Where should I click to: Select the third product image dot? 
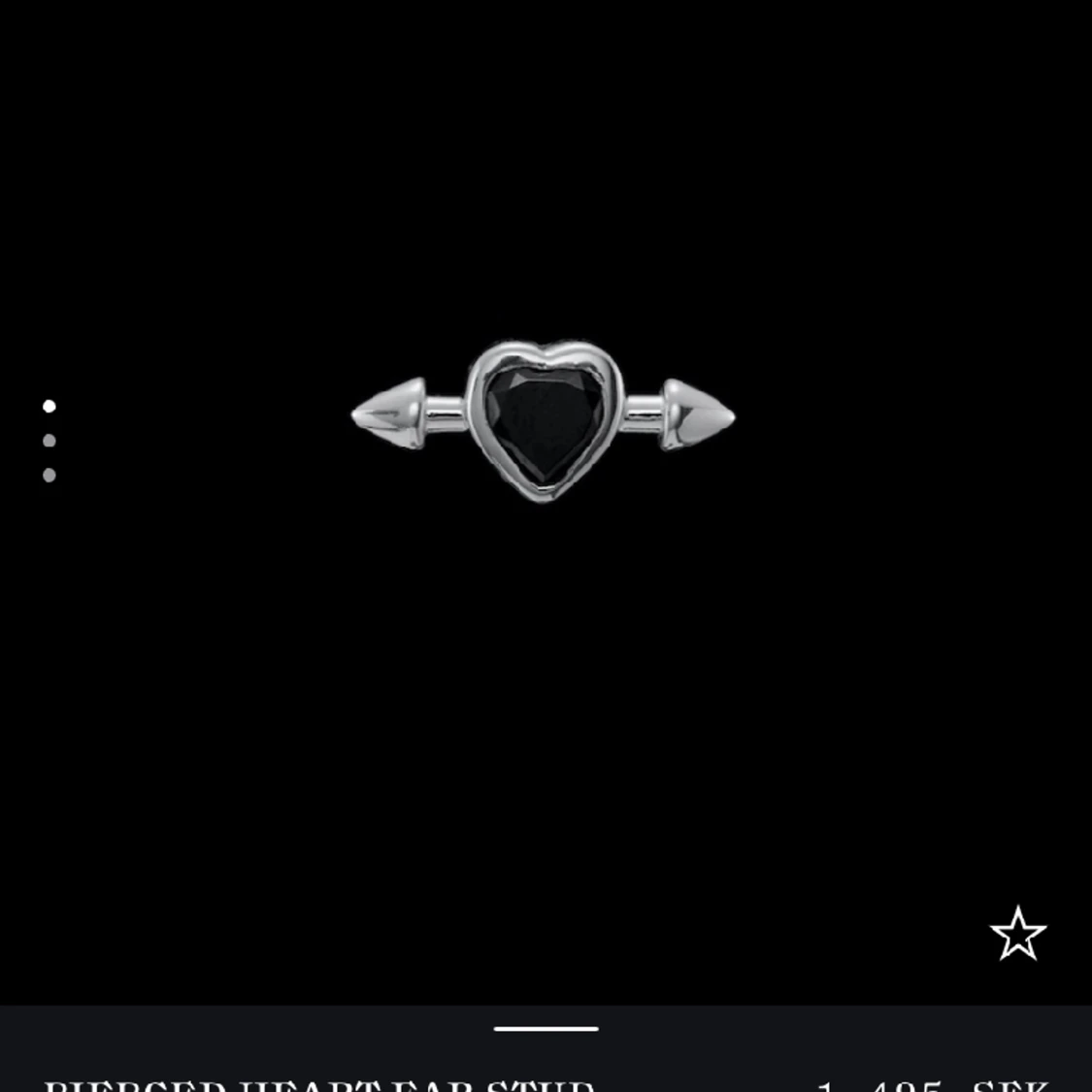point(50,475)
